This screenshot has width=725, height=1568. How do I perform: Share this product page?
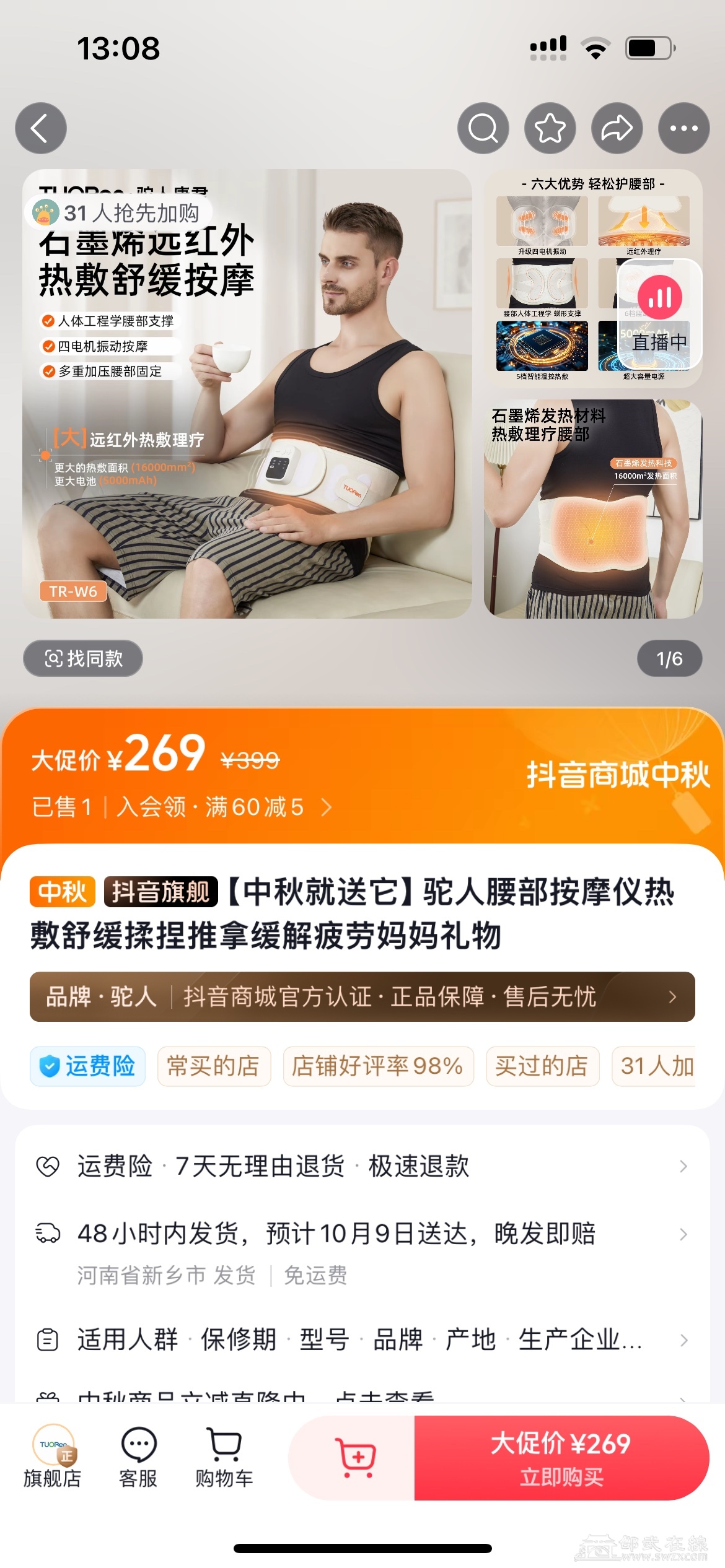[617, 128]
